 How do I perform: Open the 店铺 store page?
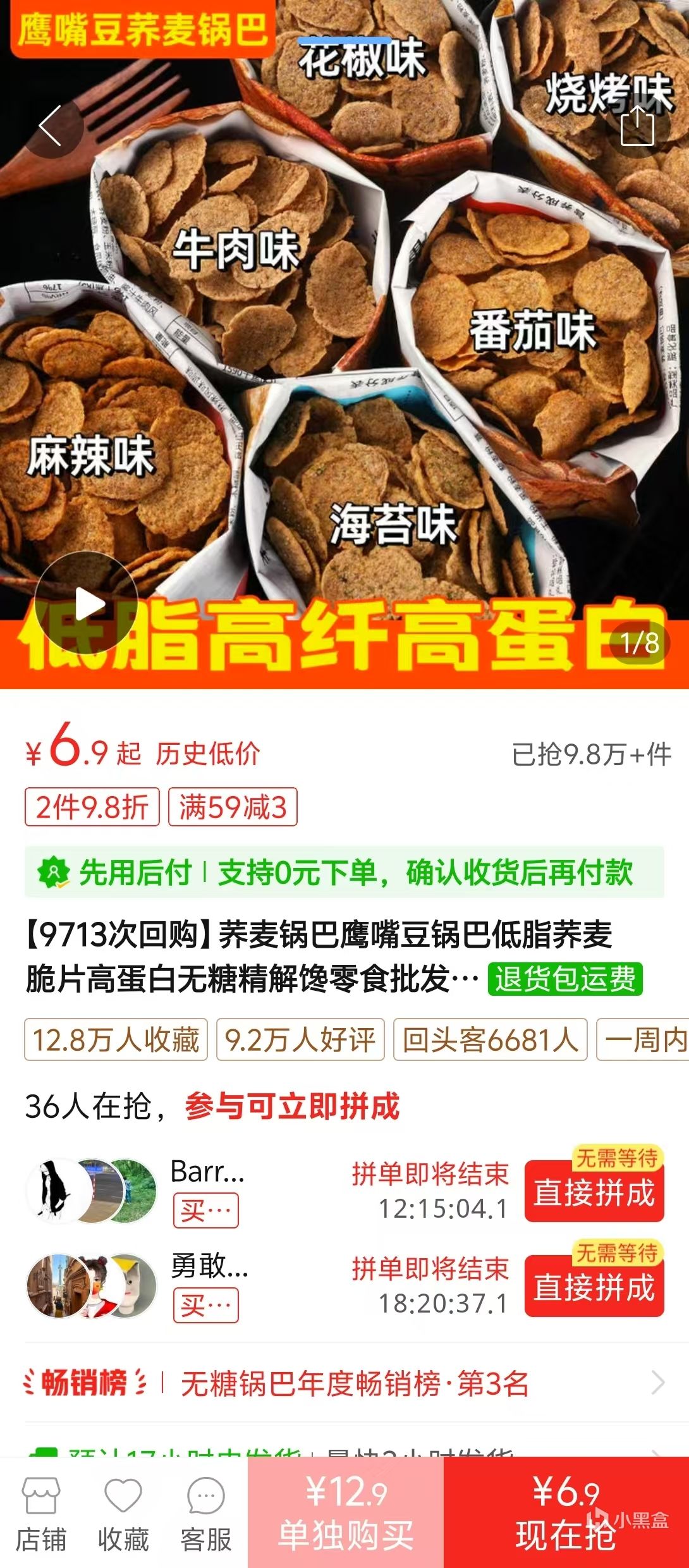click(x=41, y=1514)
